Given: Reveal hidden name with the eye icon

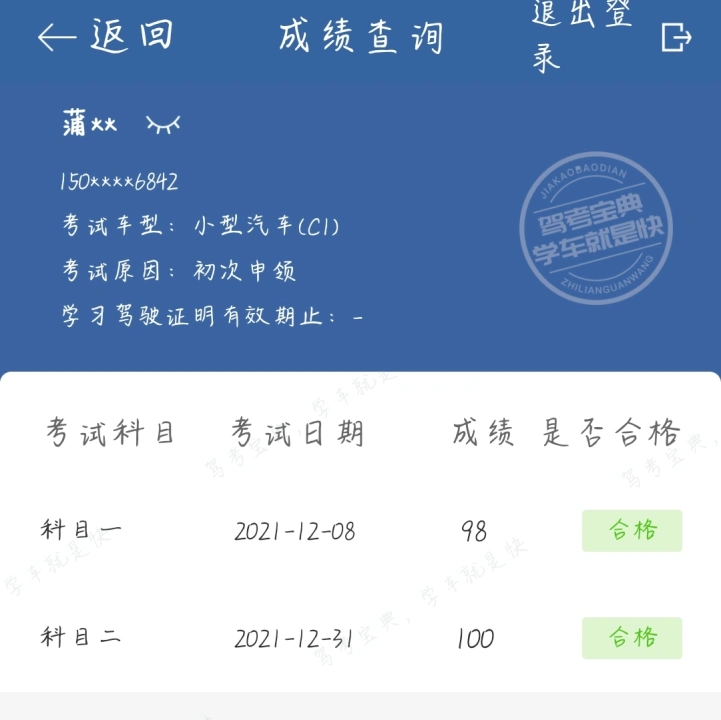Looking at the screenshot, I should [163, 125].
